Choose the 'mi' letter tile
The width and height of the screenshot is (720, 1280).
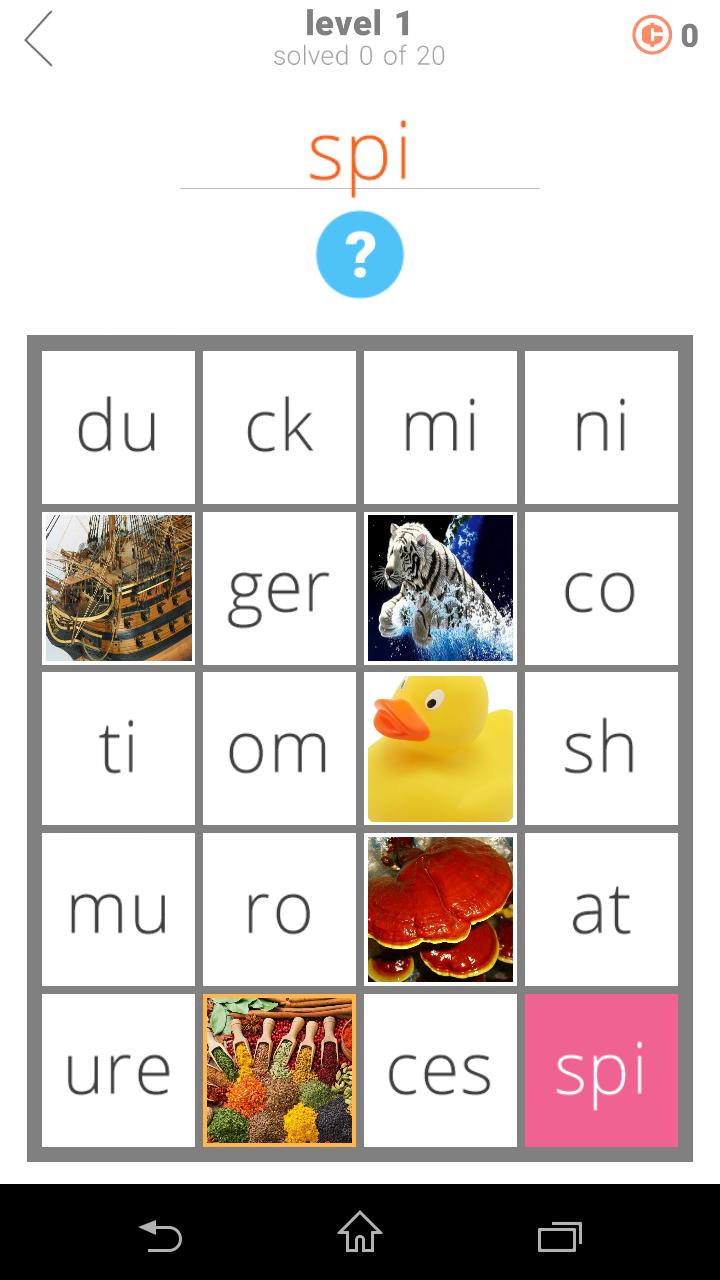point(440,427)
